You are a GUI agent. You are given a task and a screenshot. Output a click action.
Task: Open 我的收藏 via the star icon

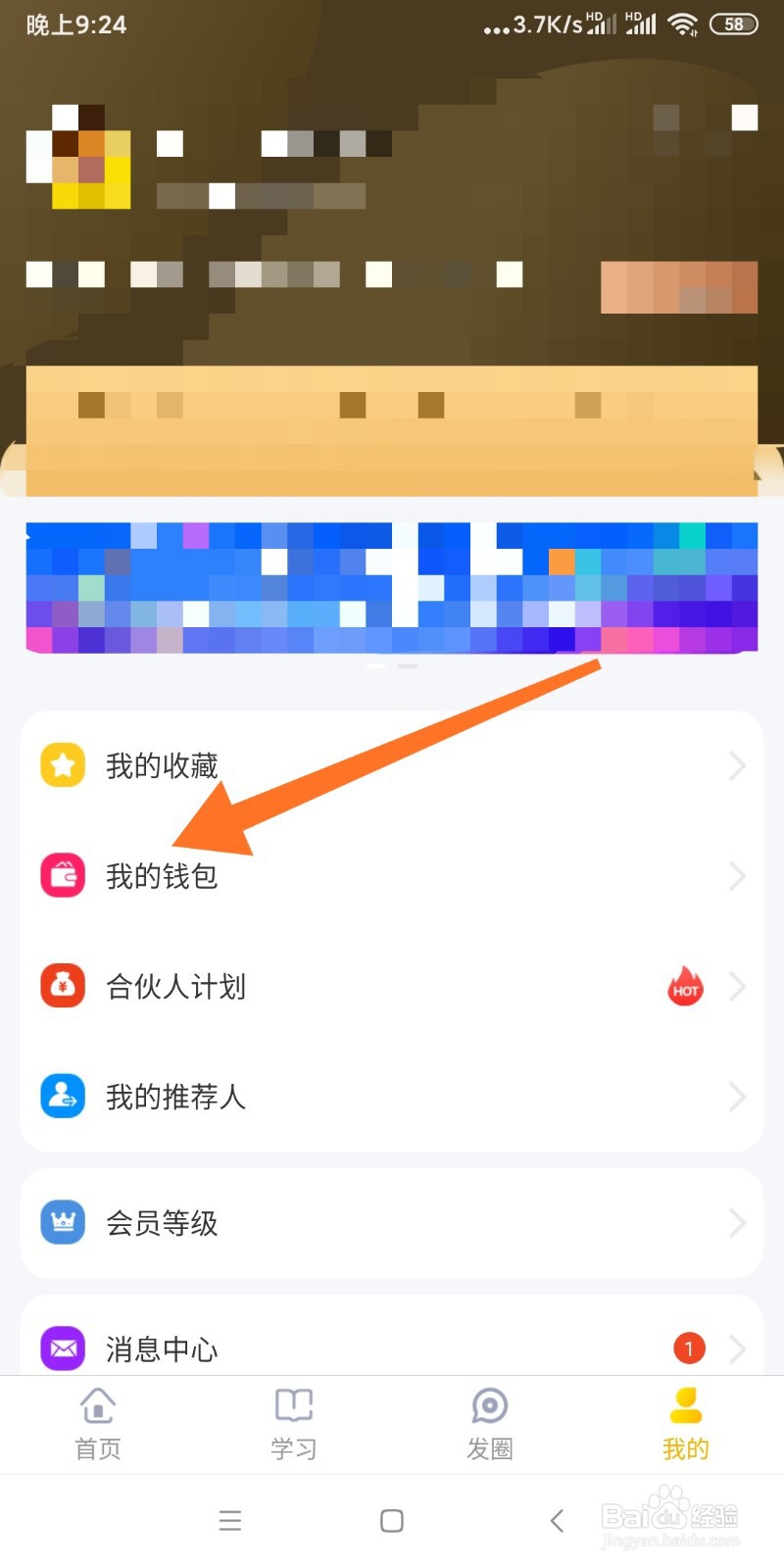pyautogui.click(x=62, y=764)
